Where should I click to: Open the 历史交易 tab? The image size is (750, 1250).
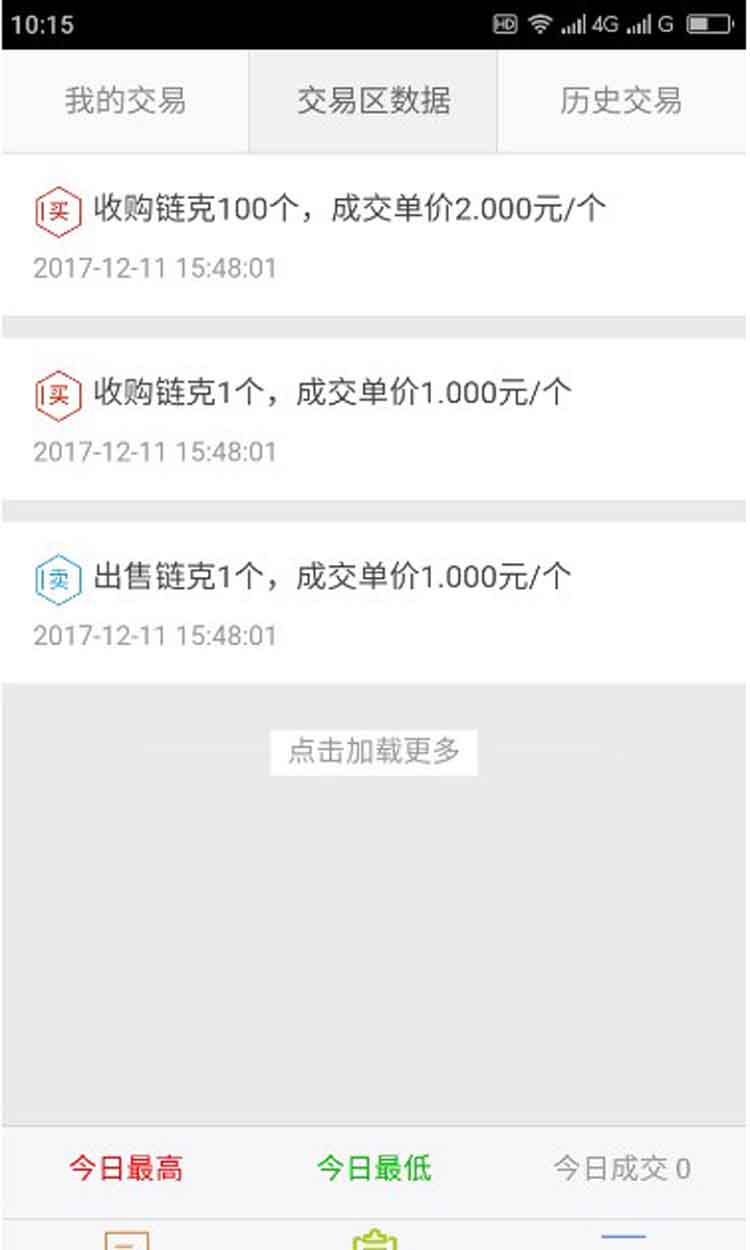click(x=621, y=101)
